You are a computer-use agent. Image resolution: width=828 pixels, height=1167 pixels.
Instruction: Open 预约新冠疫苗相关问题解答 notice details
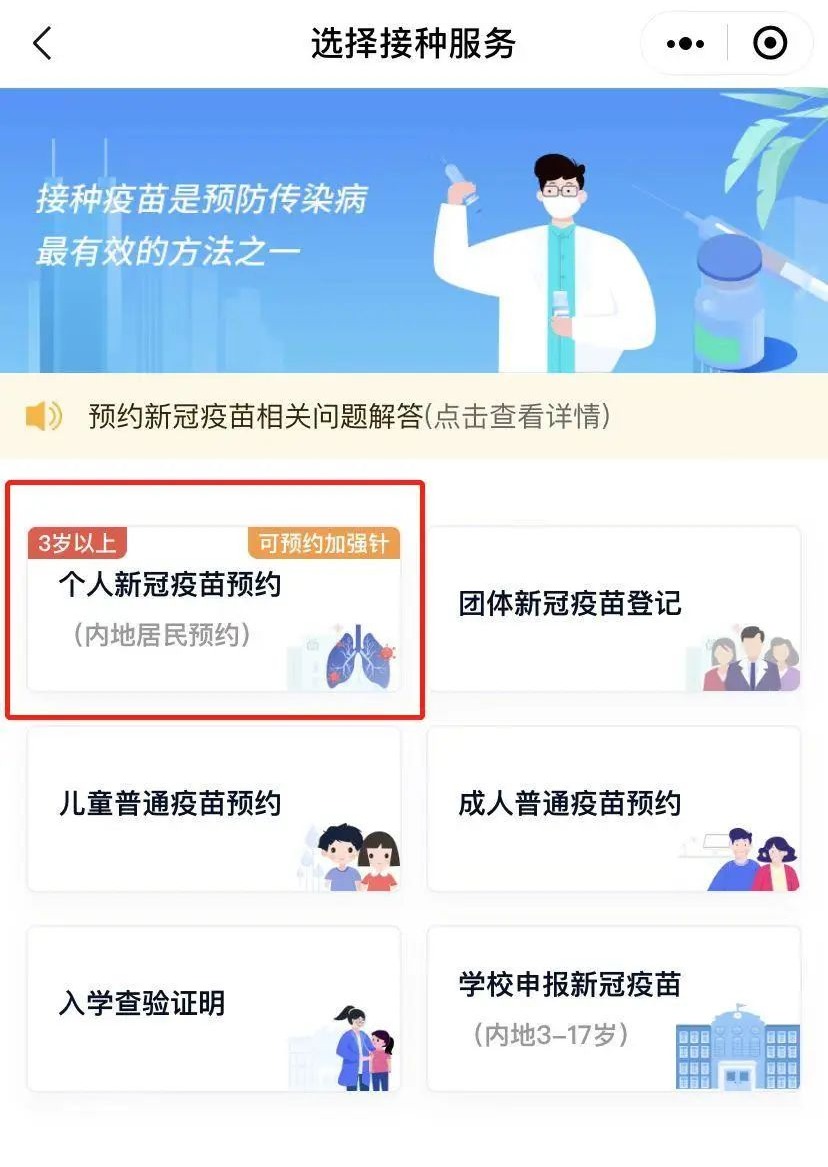(x=349, y=416)
